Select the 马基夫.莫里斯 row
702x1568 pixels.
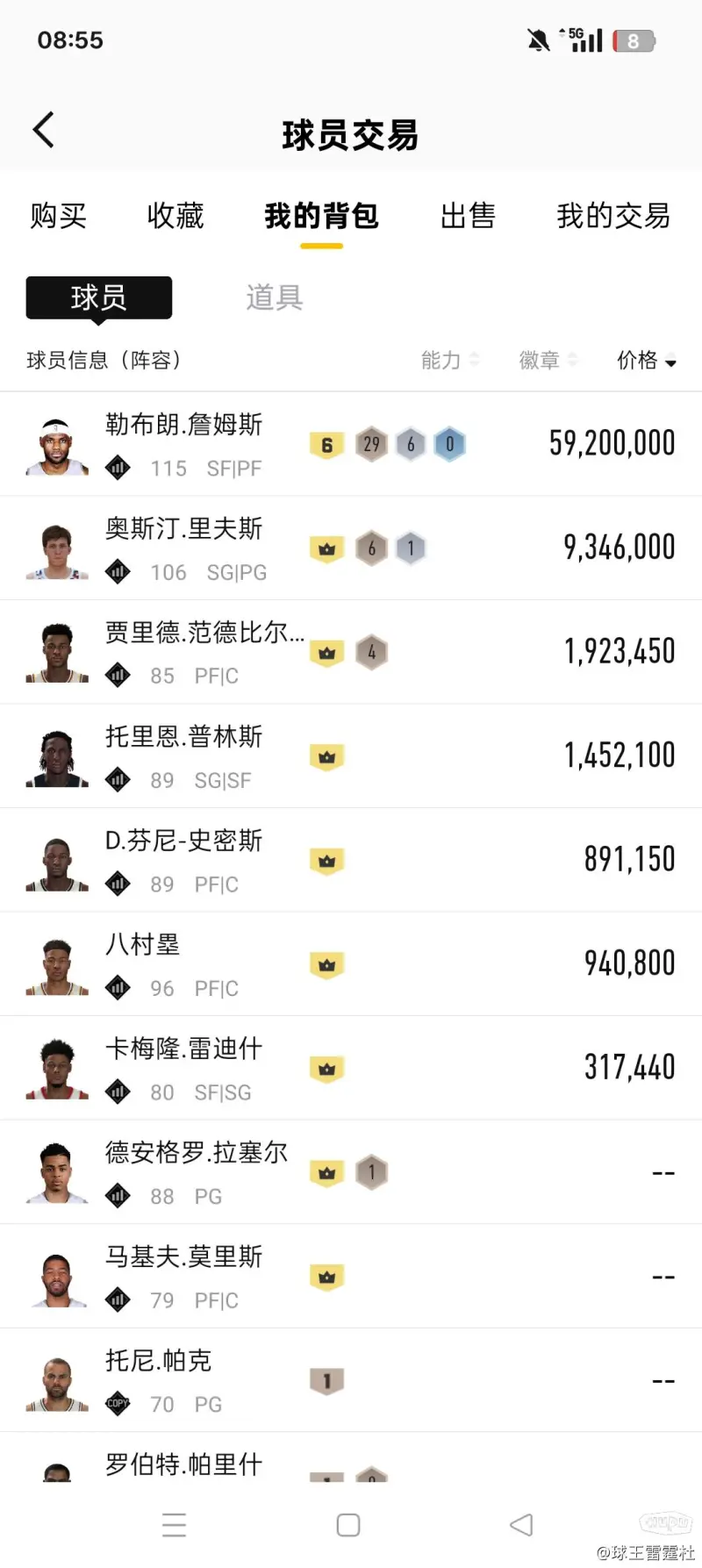351,1277
